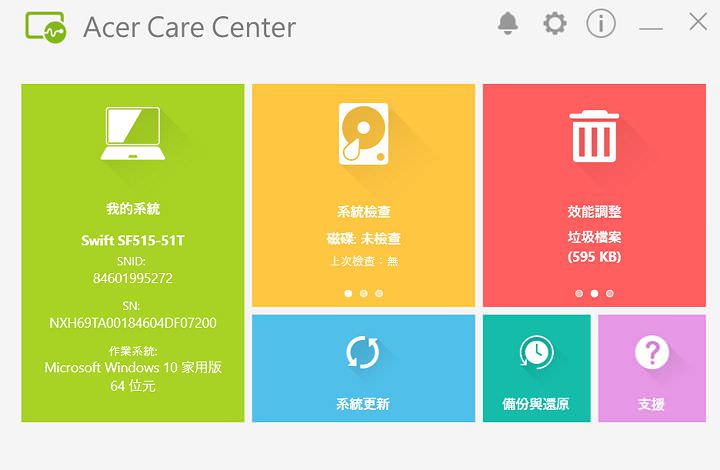Close the Acer Care Center window

pos(698,22)
